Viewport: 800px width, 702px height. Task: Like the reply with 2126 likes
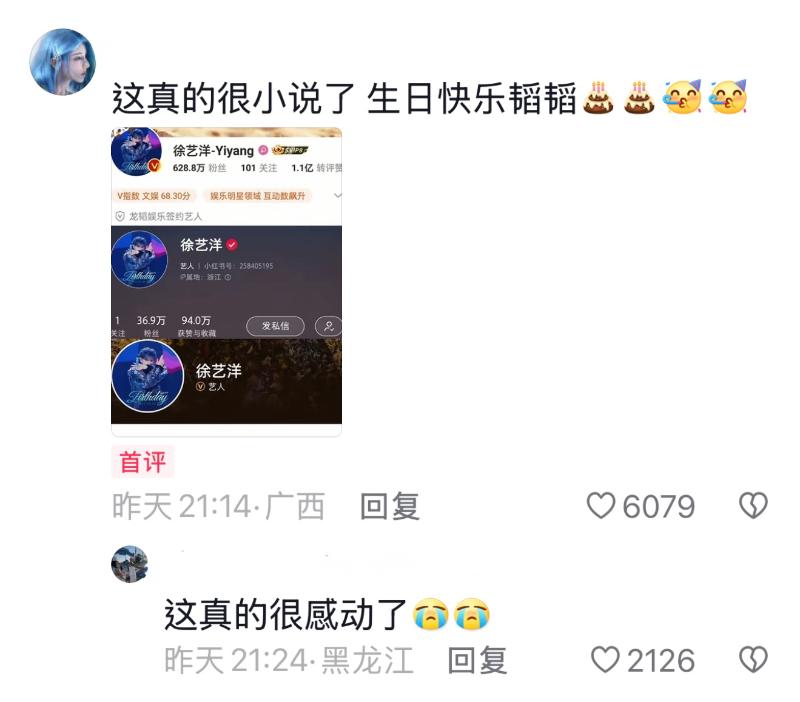click(x=606, y=660)
